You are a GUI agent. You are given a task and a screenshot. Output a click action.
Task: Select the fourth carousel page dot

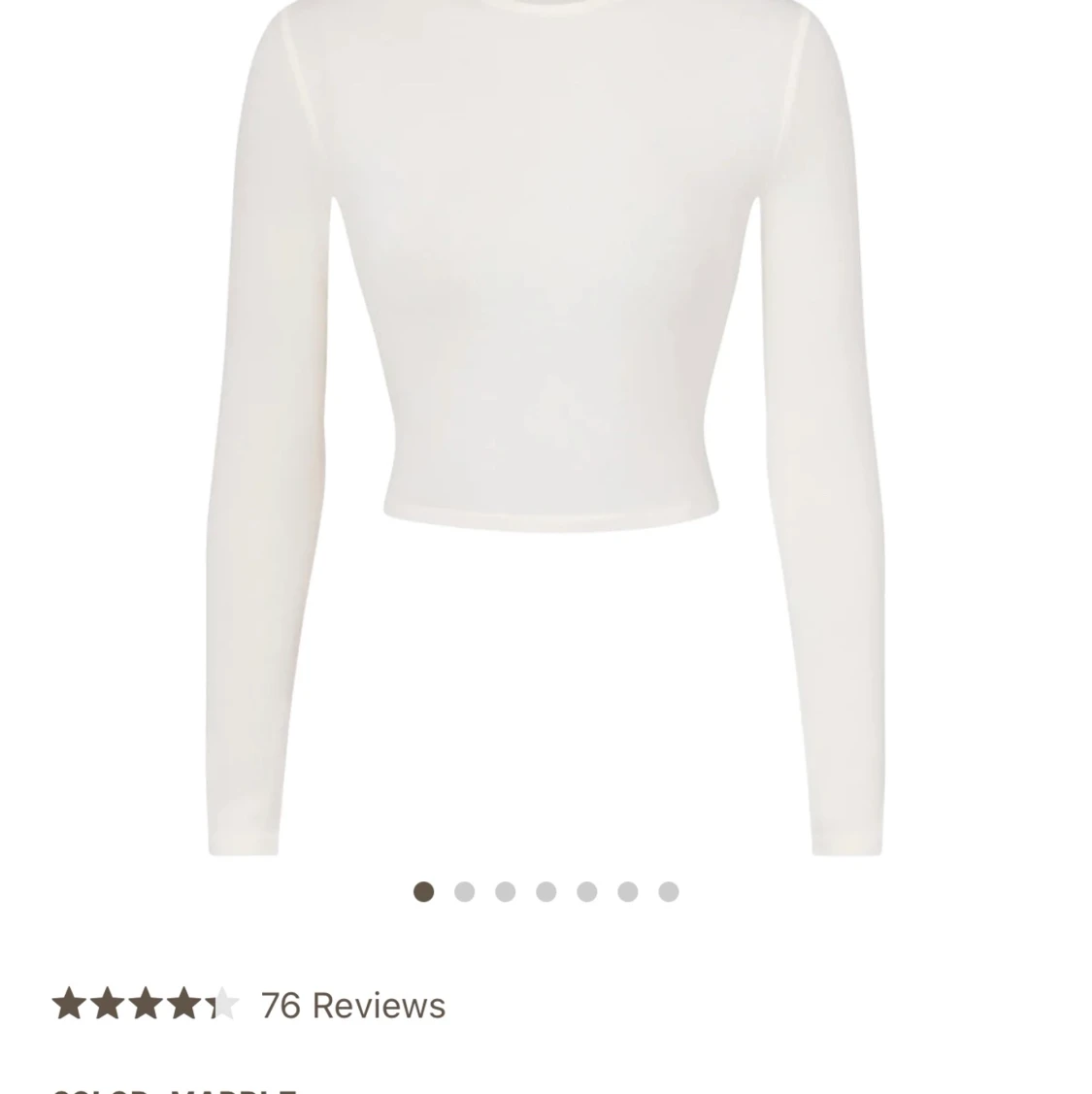tap(546, 891)
